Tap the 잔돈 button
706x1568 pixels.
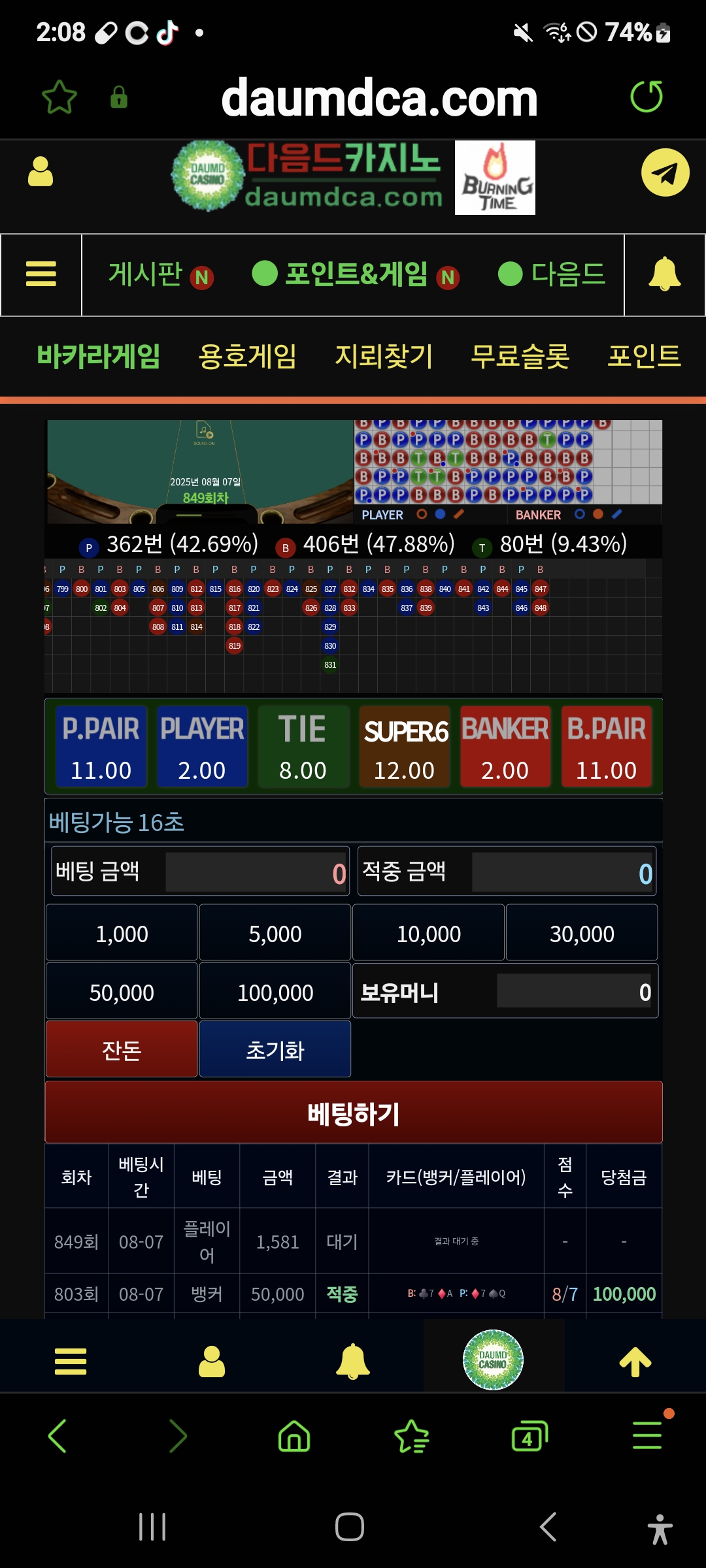[x=122, y=1049]
